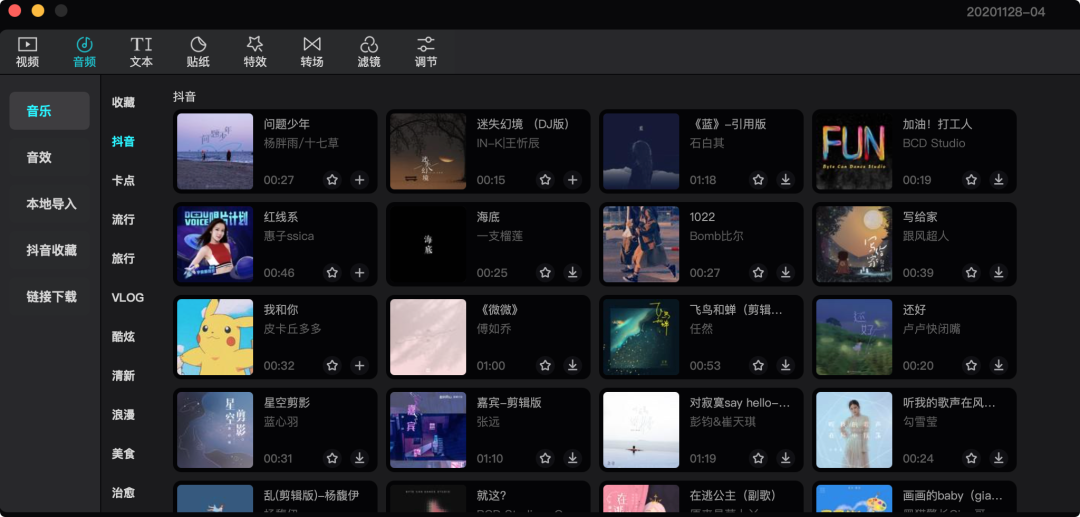Star the track 飞鸟和蝉
This screenshot has height=517, width=1080.
758,366
